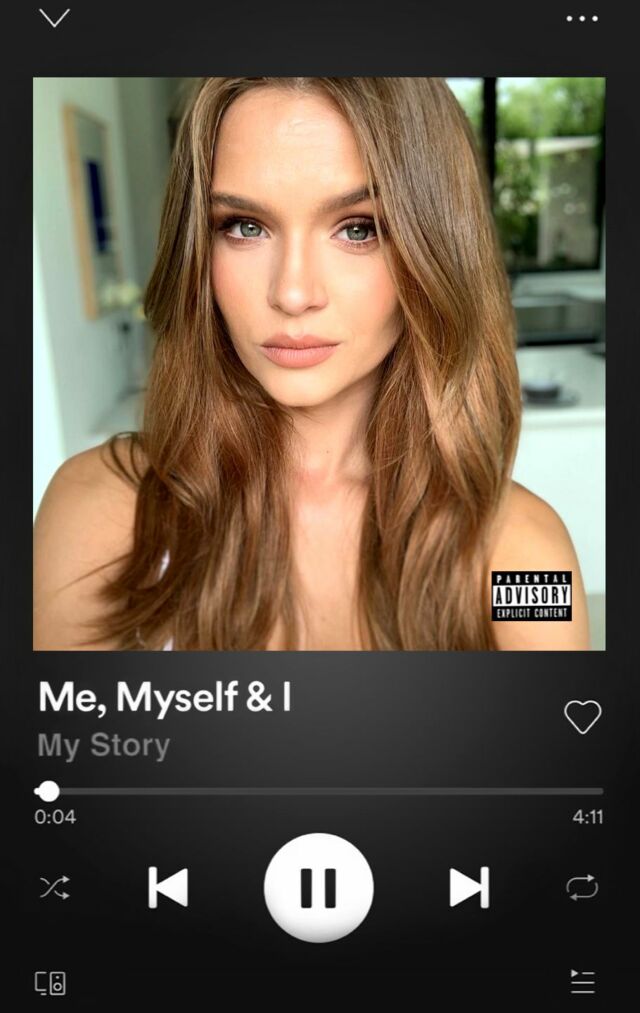Toggle repeat mode
The image size is (640, 1013).
(582, 887)
